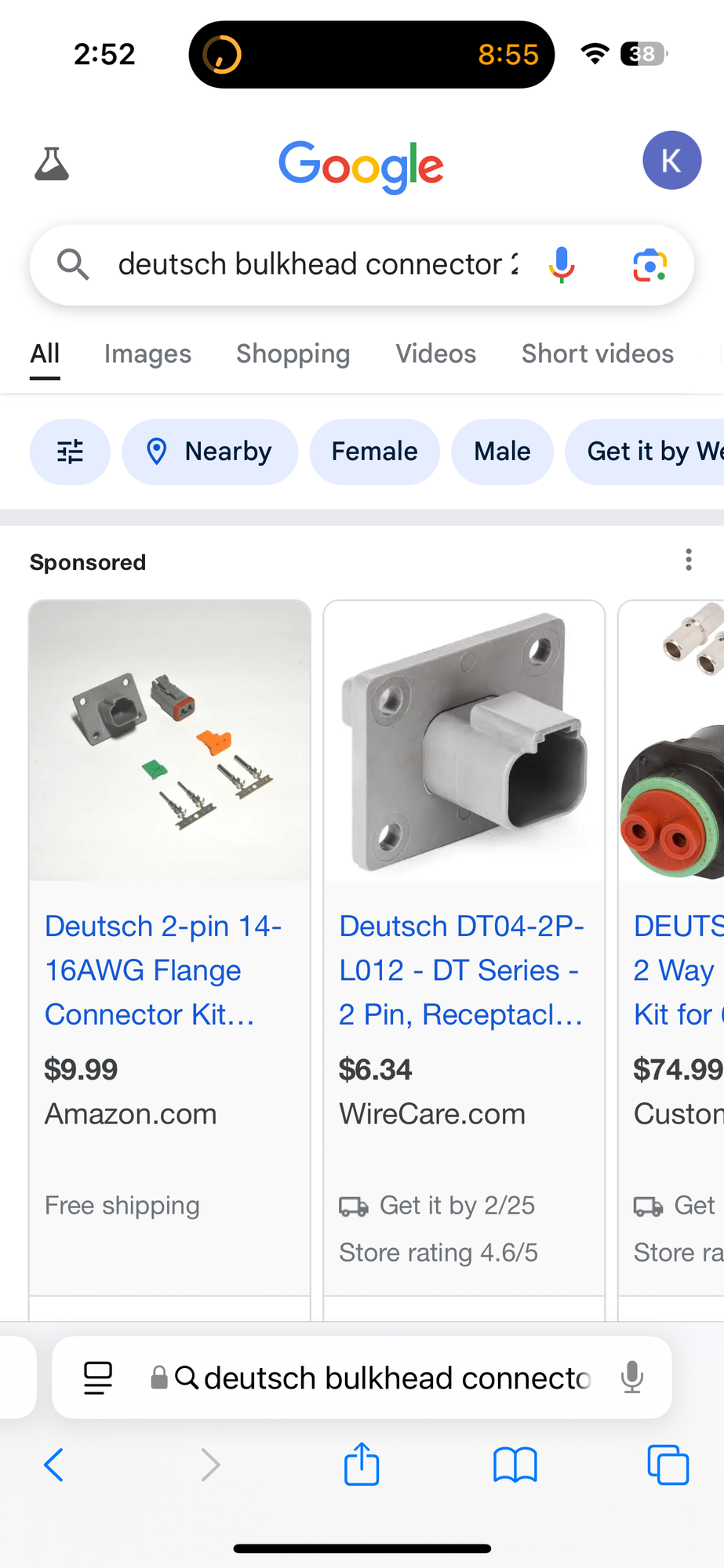This screenshot has width=724, height=1568.
Task: Go back to the previous page
Action: pyautogui.click(x=53, y=1464)
